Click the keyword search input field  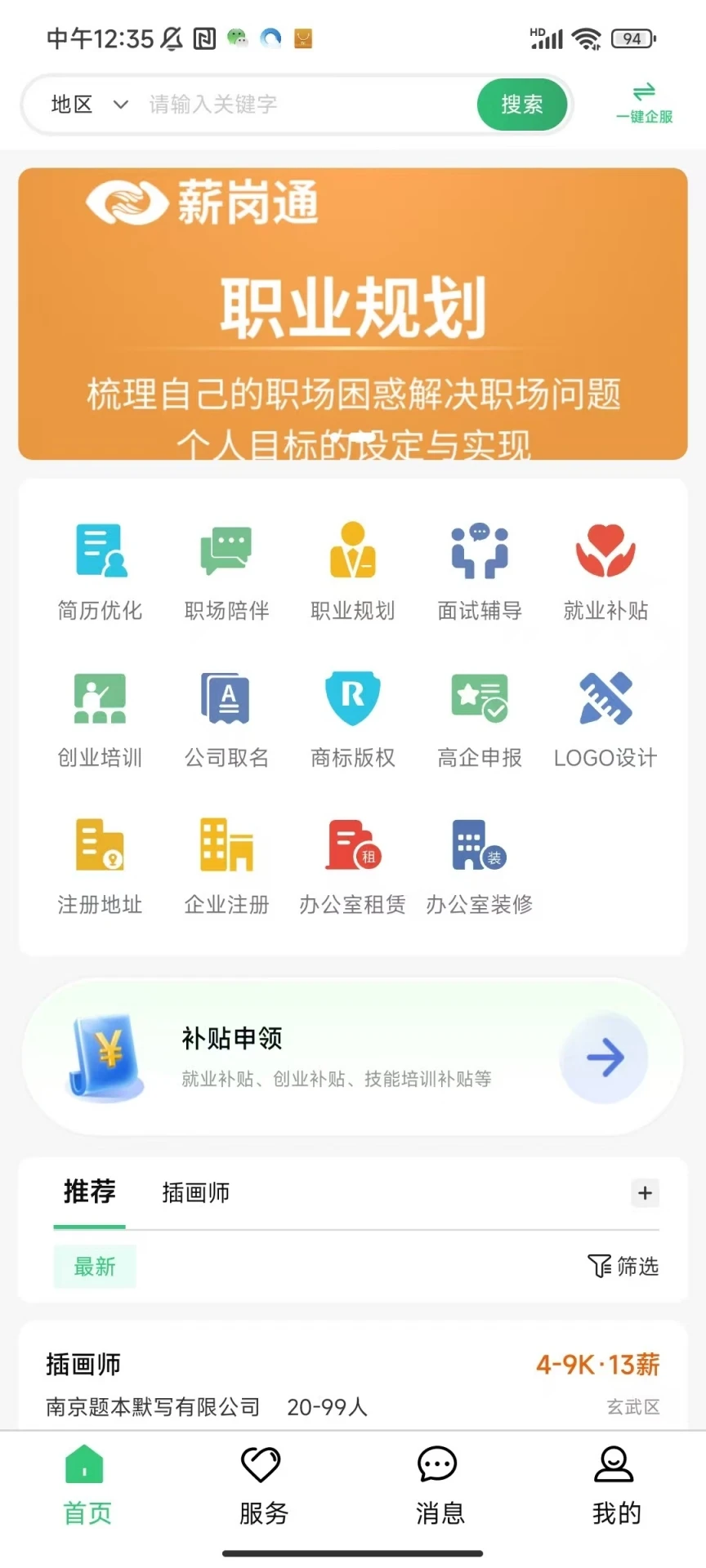click(x=294, y=105)
